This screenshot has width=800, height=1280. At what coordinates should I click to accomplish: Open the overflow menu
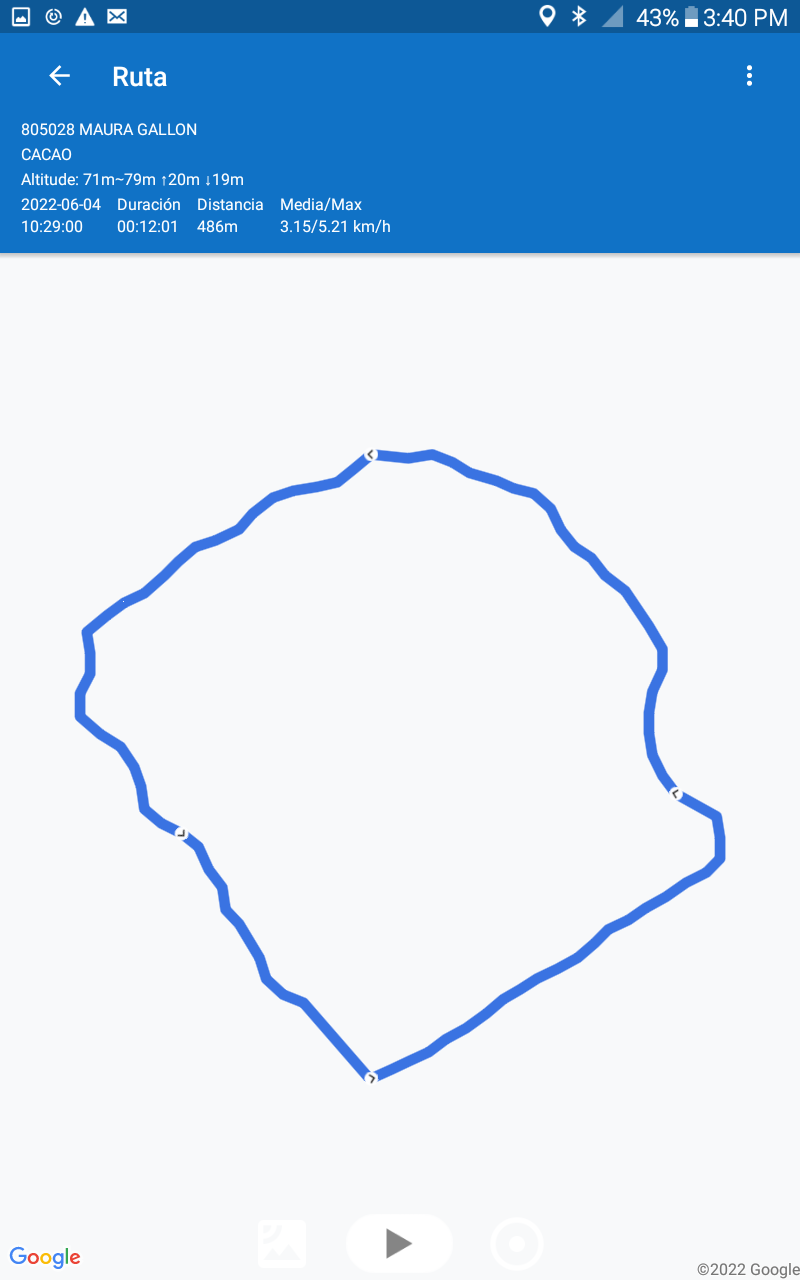coord(749,76)
